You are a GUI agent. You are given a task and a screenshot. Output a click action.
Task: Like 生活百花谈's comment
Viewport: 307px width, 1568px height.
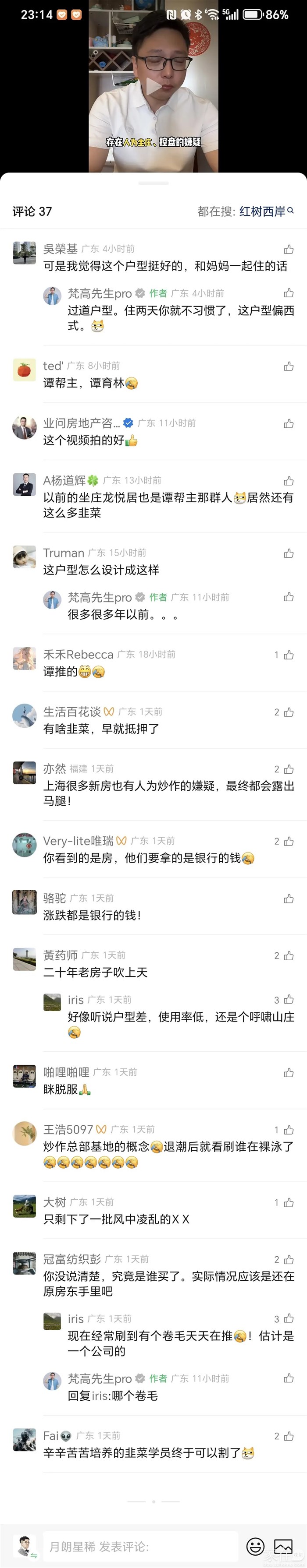click(x=289, y=712)
